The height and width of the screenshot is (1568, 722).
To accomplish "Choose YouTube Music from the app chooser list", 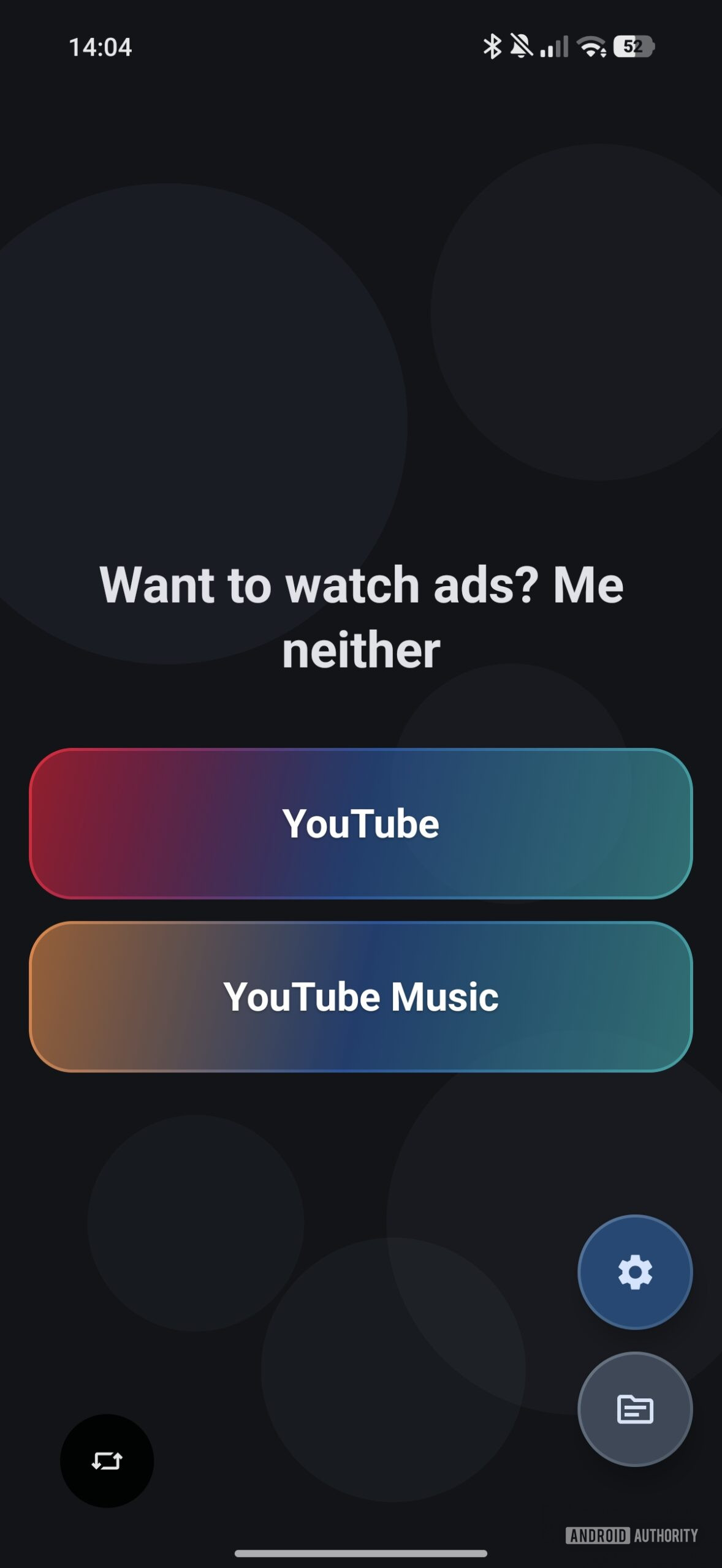I will tap(361, 997).
